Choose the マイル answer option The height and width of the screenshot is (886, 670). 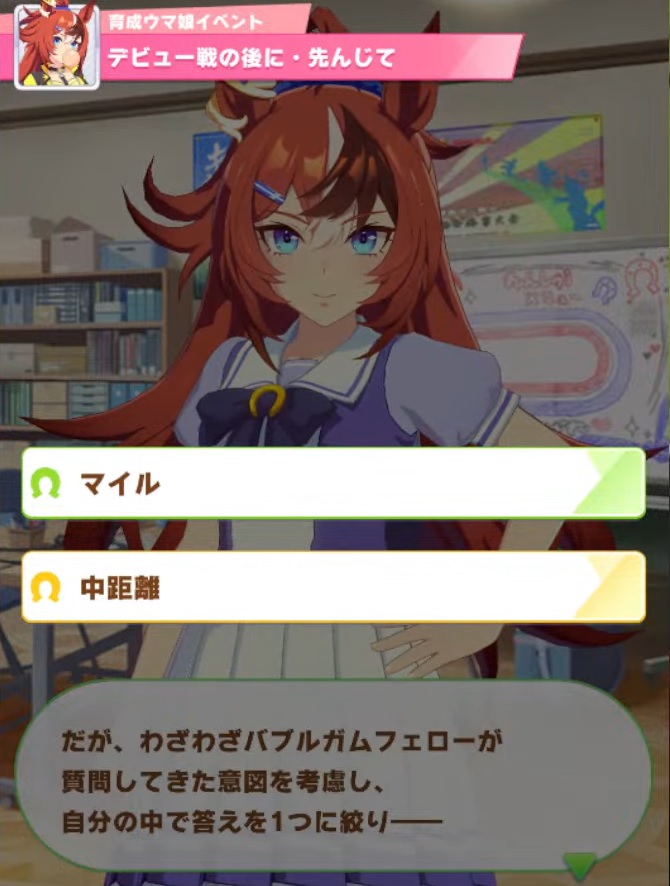click(333, 484)
